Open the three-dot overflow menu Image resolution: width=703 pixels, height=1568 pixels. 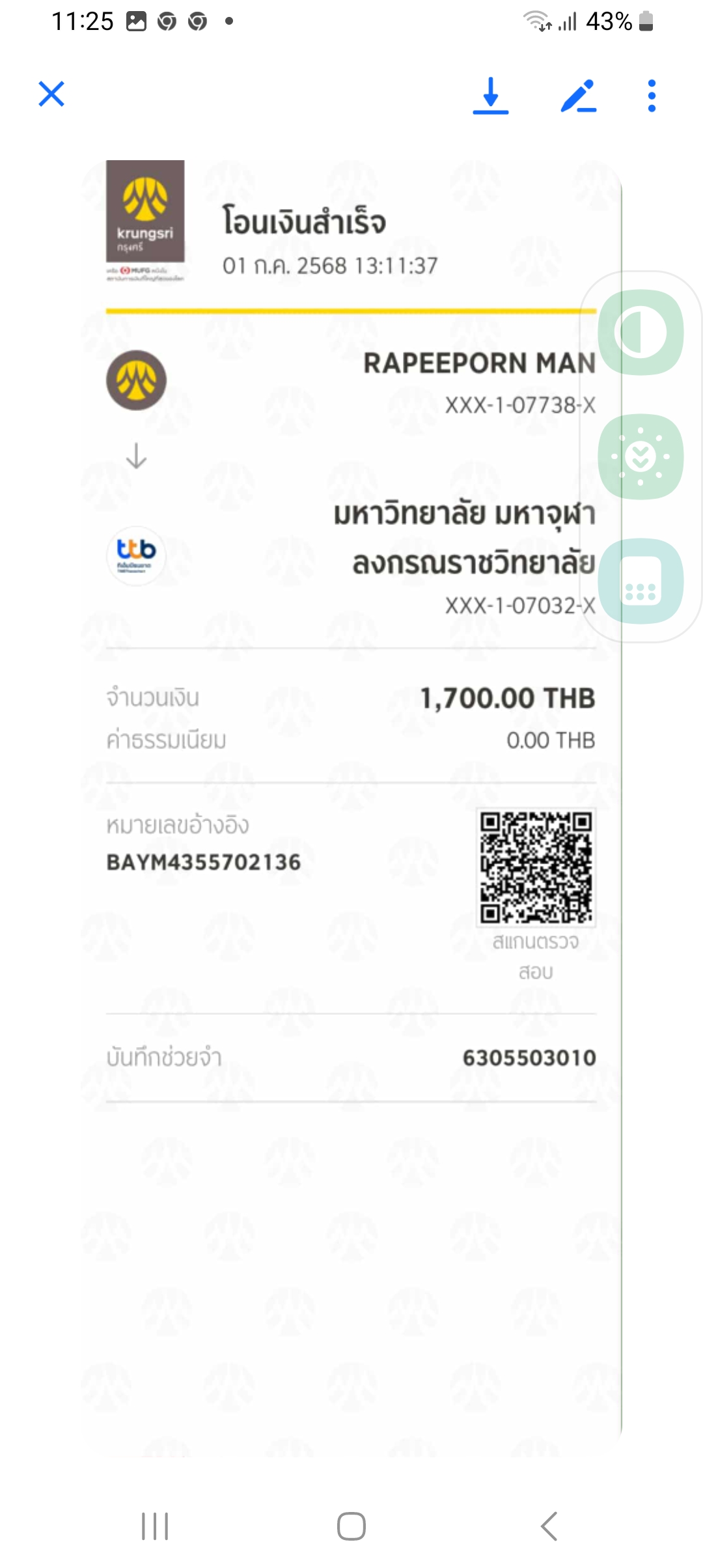[x=652, y=96]
